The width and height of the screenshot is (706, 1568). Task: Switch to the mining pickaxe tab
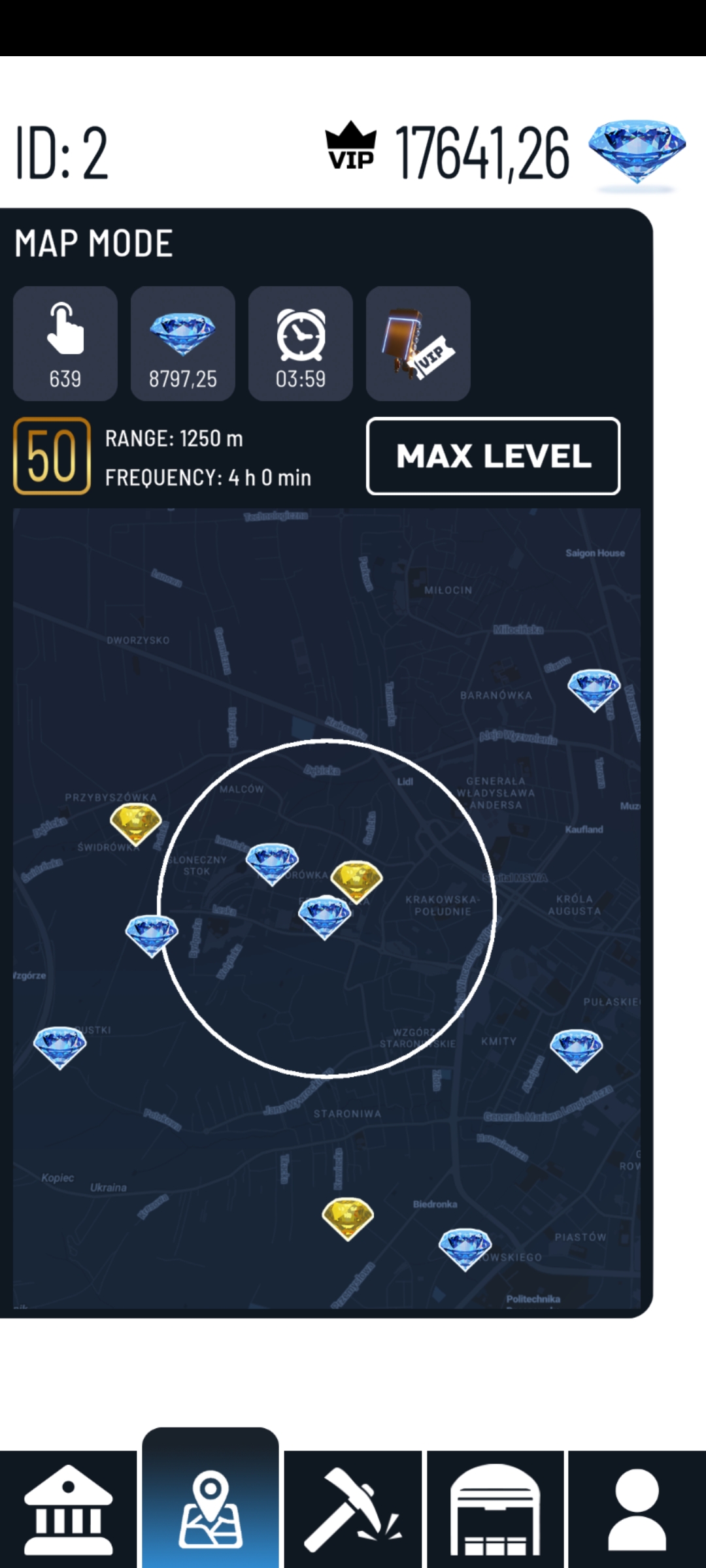(353, 1509)
